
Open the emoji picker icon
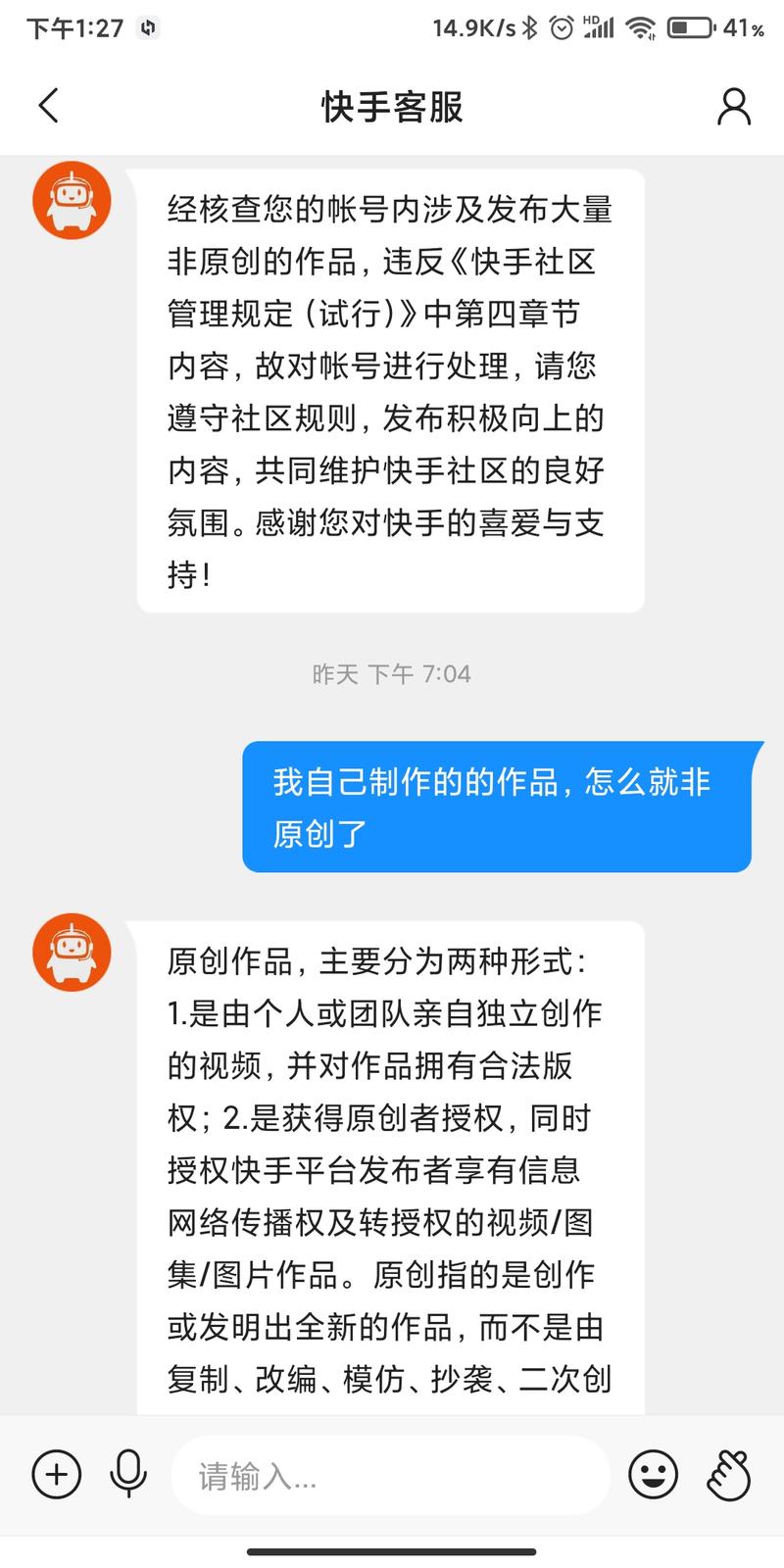click(654, 1474)
